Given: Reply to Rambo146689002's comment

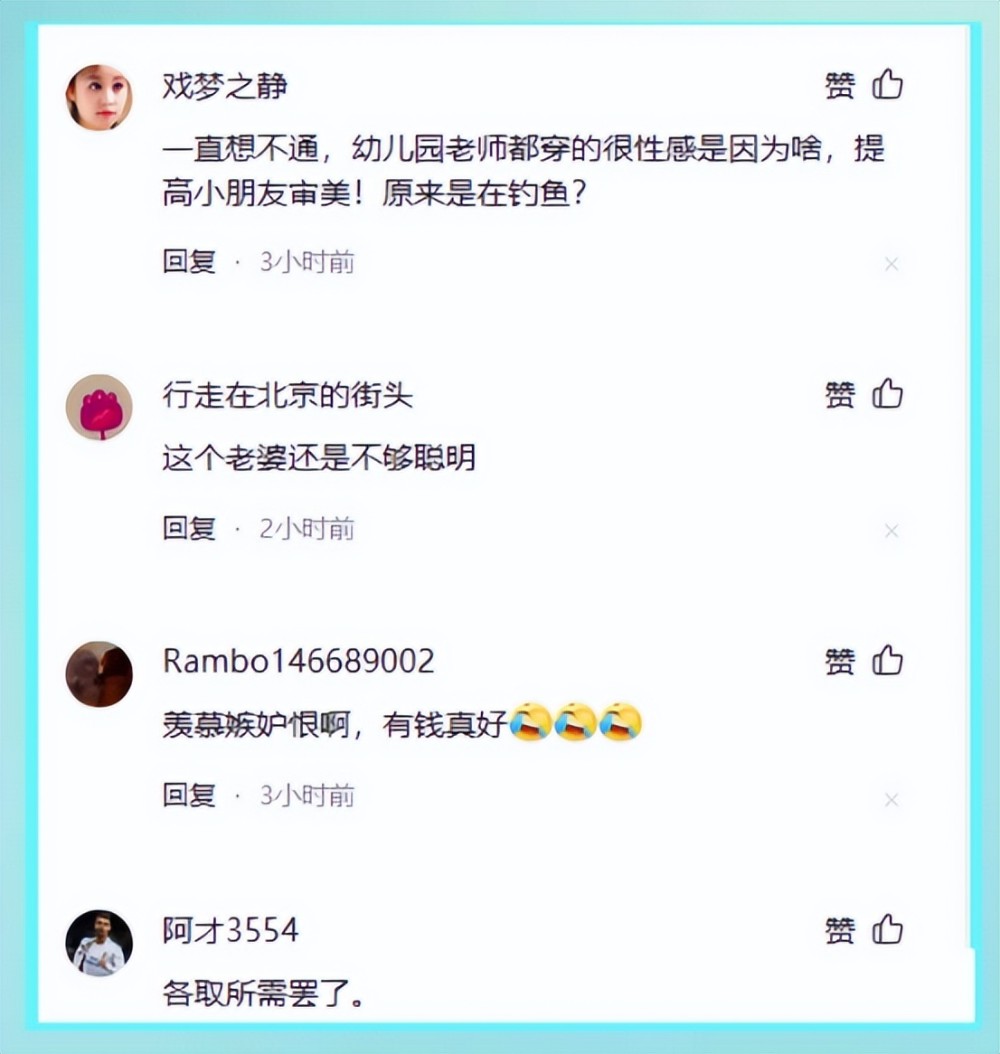Looking at the screenshot, I should 189,795.
